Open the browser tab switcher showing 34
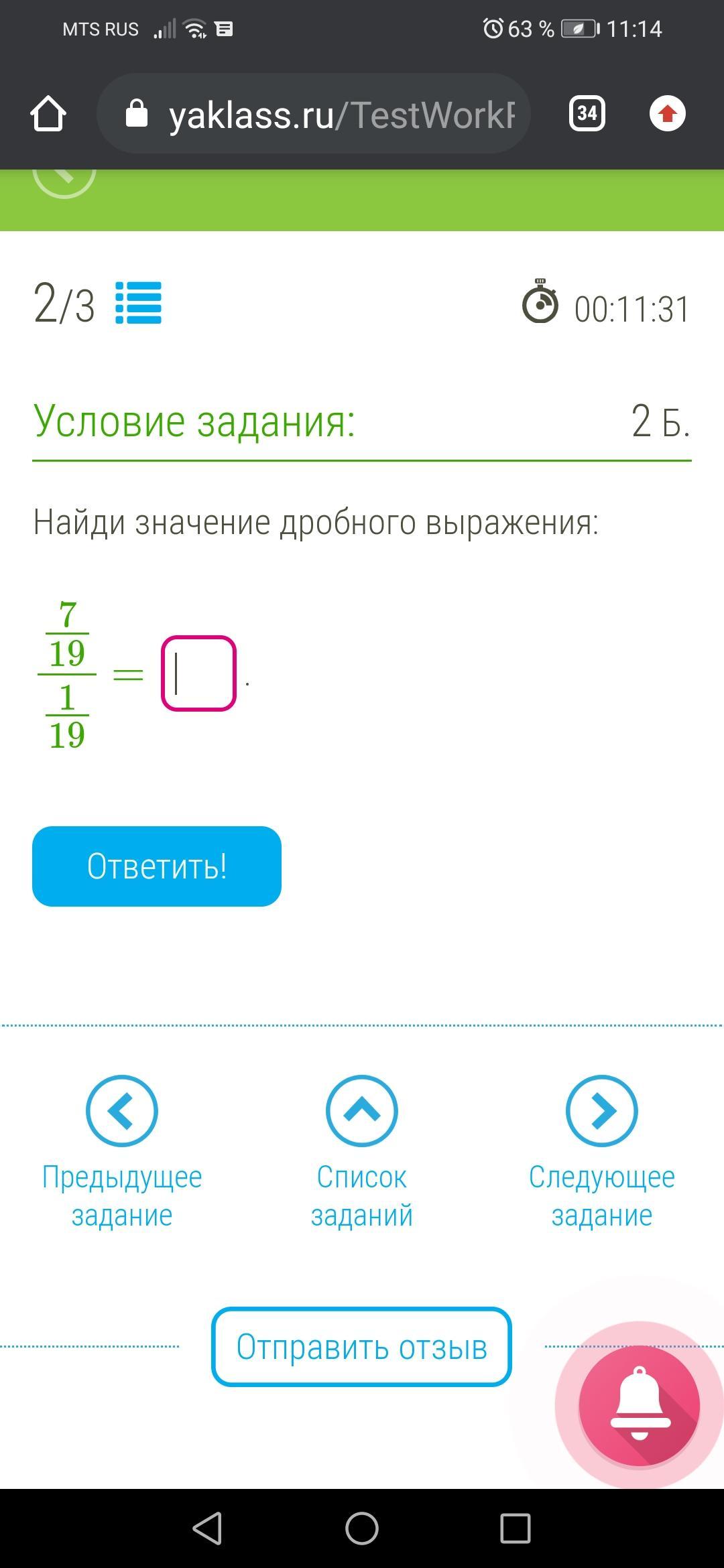 [x=587, y=114]
